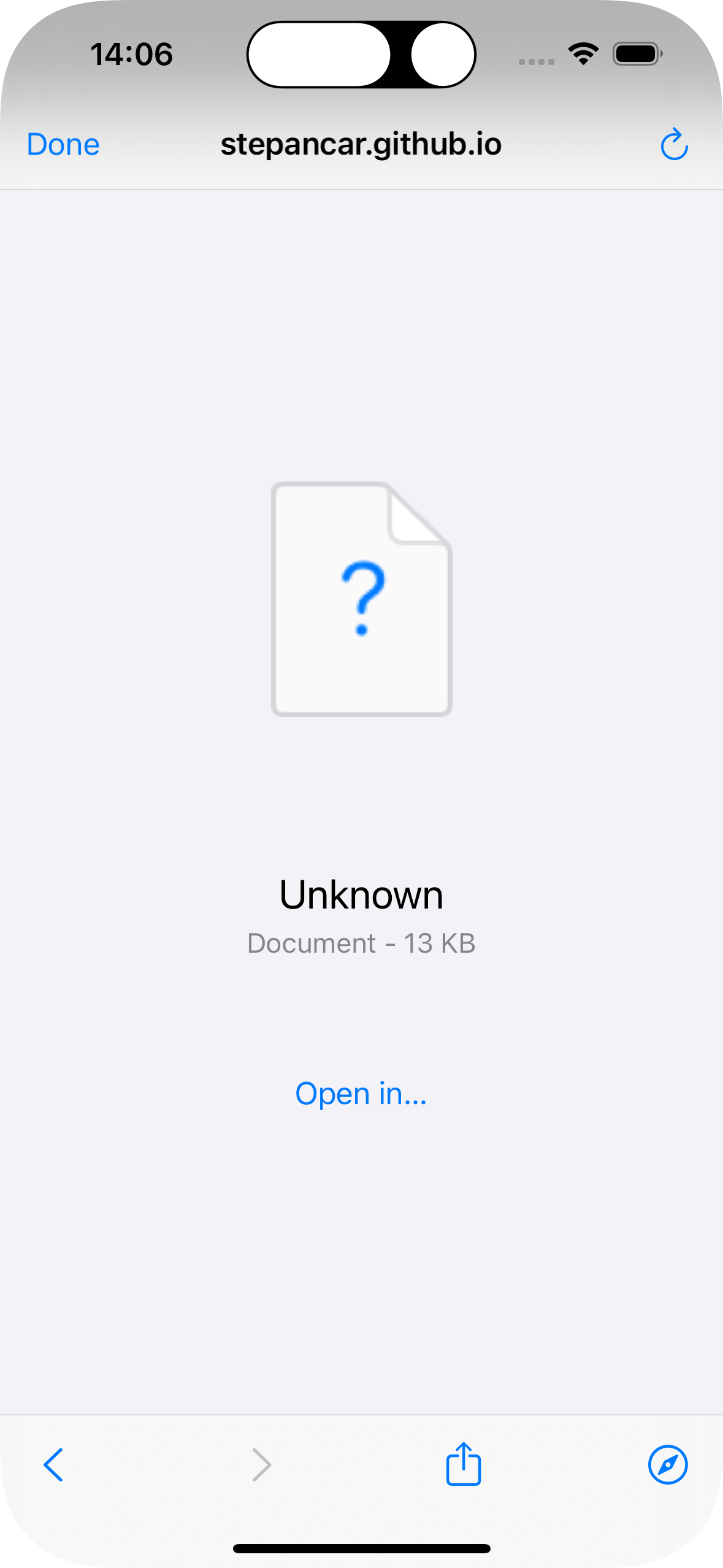The width and height of the screenshot is (723, 1568).
Task: Tap Done to close the browser view
Action: [63, 145]
